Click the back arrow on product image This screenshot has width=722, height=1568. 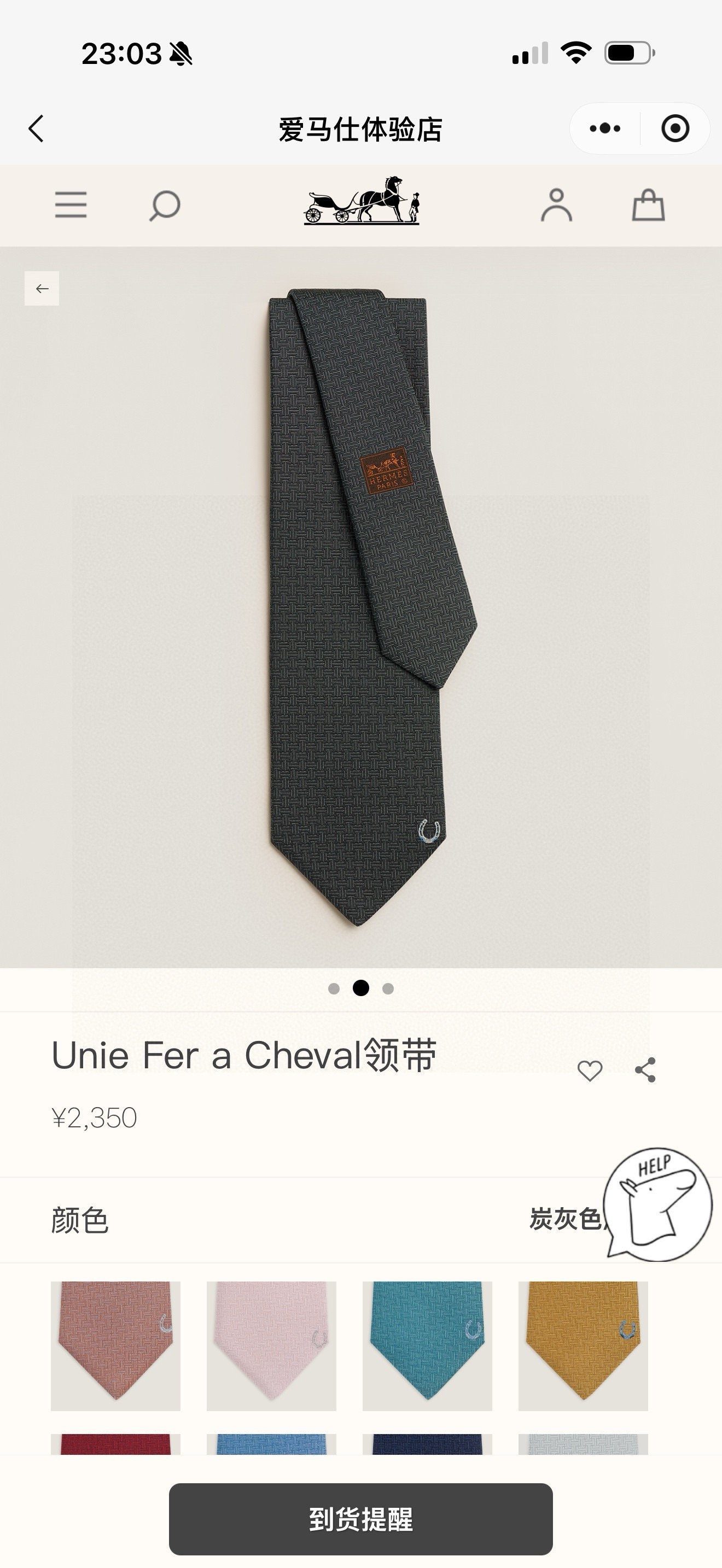click(x=42, y=289)
